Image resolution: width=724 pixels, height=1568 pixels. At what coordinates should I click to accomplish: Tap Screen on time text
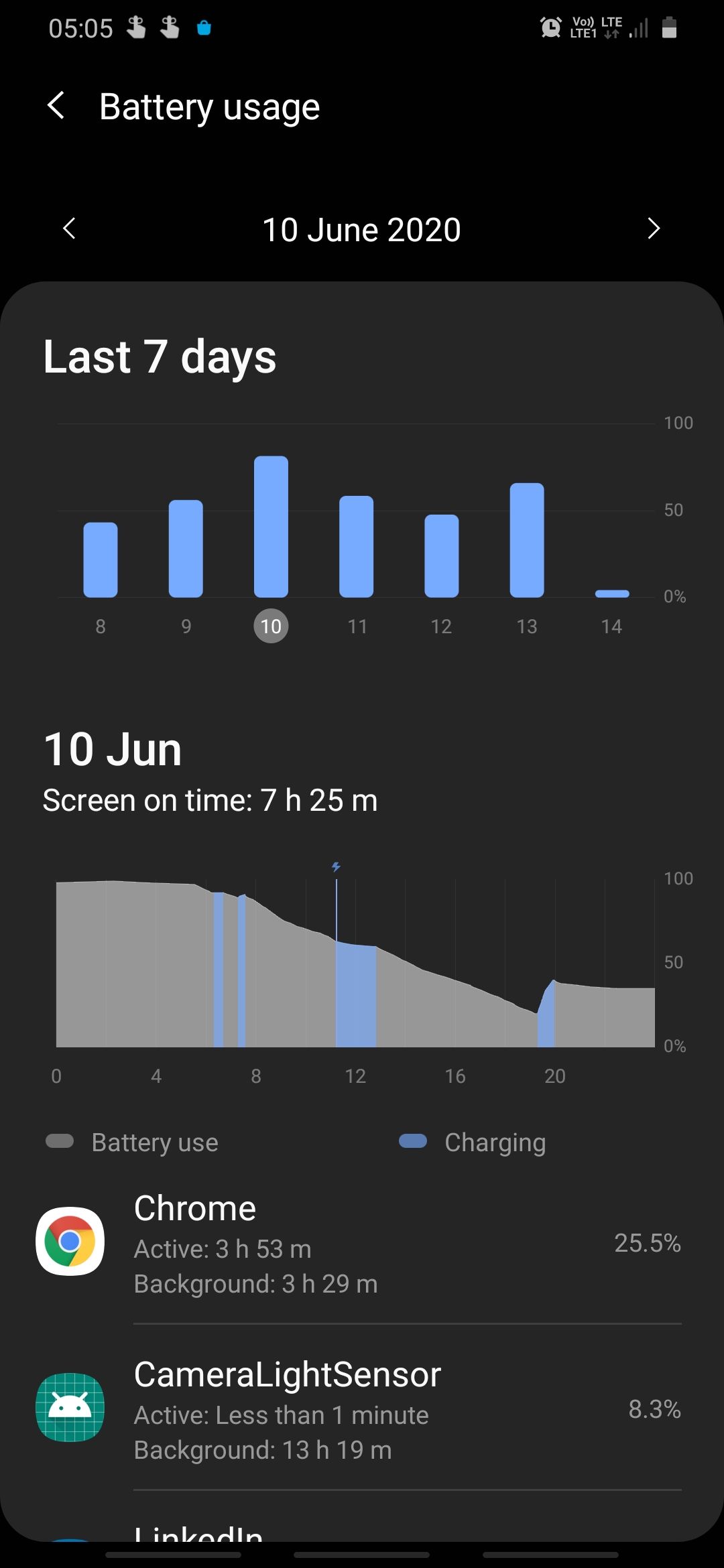(x=210, y=799)
